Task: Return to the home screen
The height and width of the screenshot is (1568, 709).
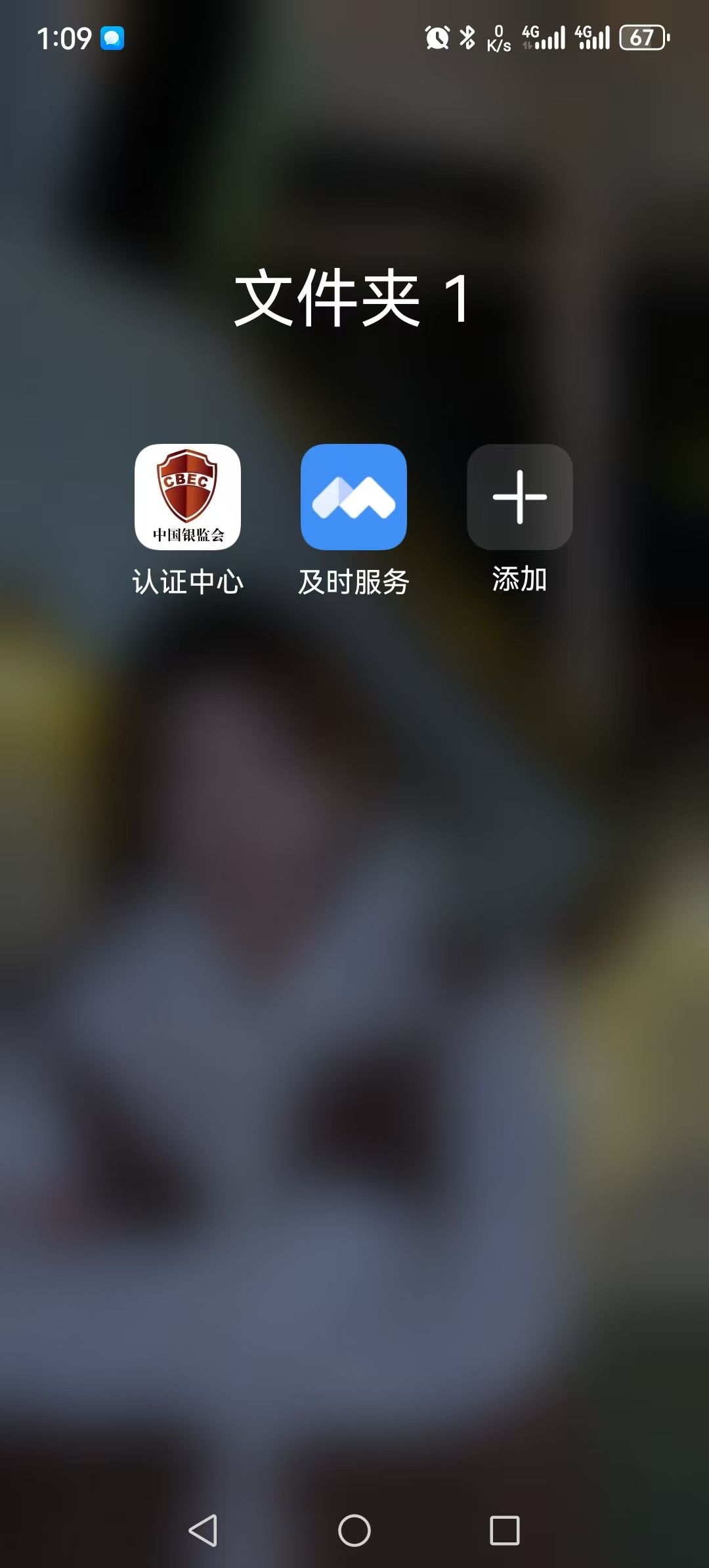Action: [354, 1531]
